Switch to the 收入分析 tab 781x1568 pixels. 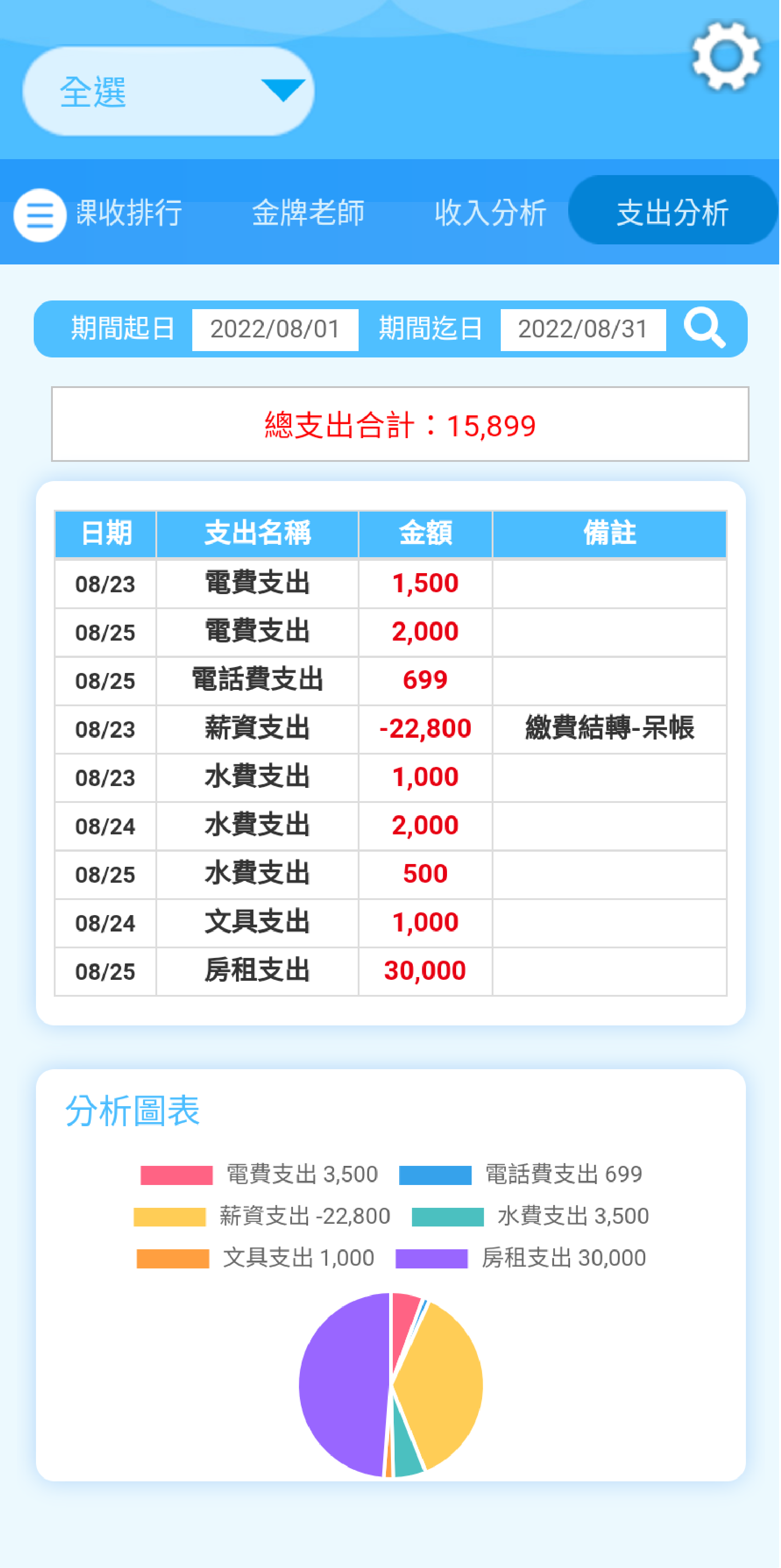pyautogui.click(x=491, y=214)
